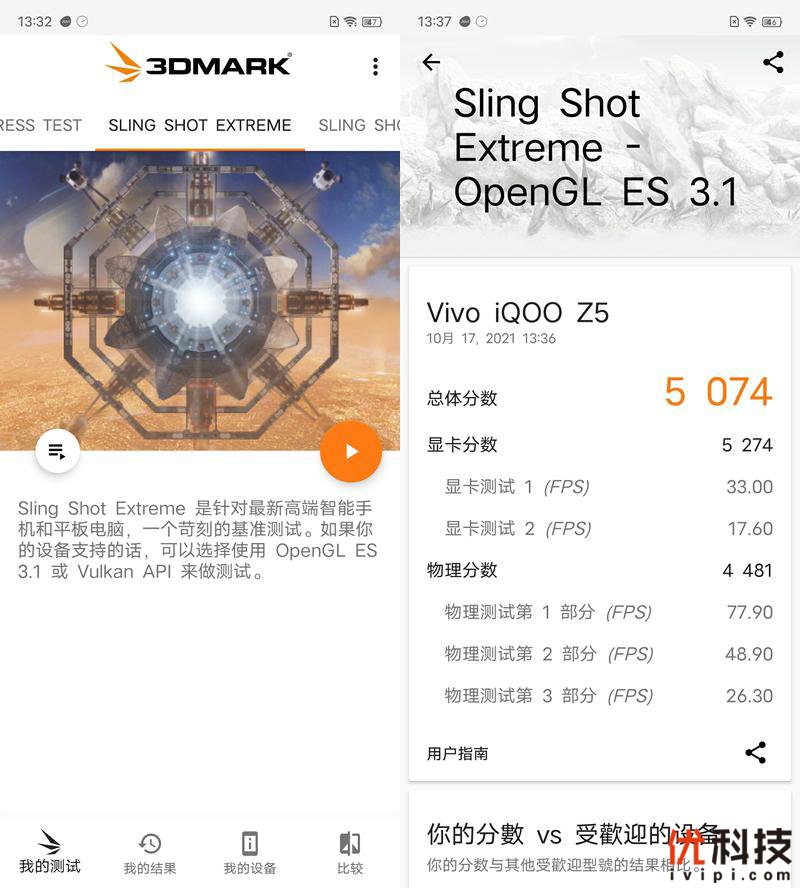Start the Sling Shot Extreme benchmark

pos(351,451)
